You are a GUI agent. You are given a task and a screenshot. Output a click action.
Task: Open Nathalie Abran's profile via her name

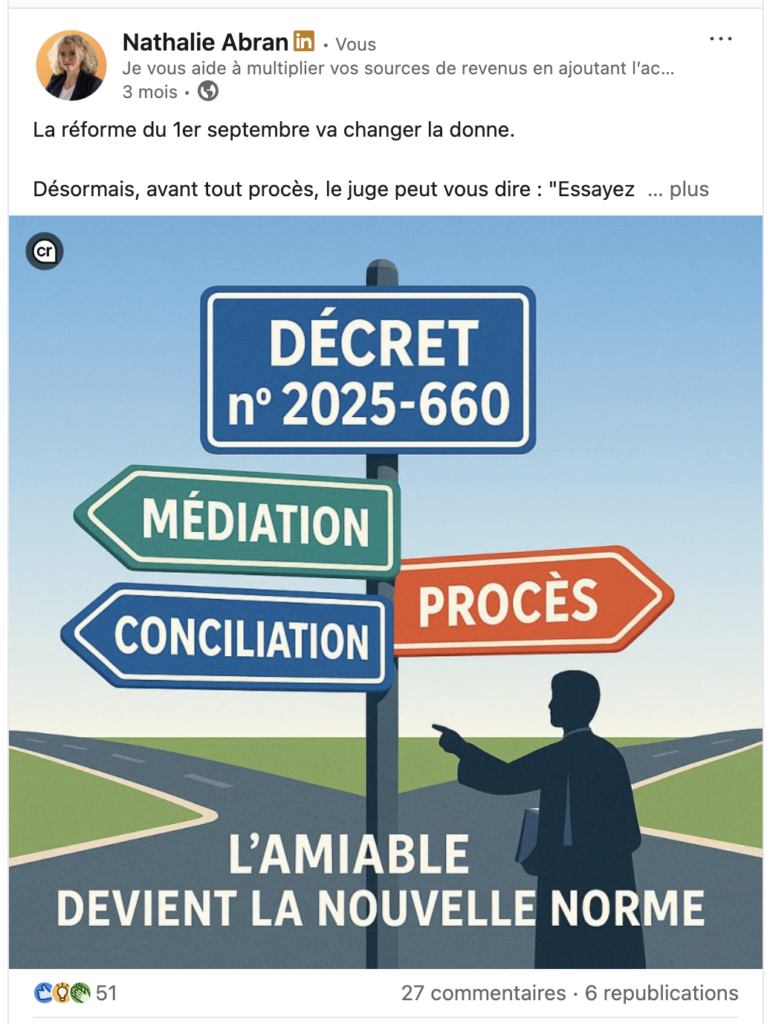point(205,42)
